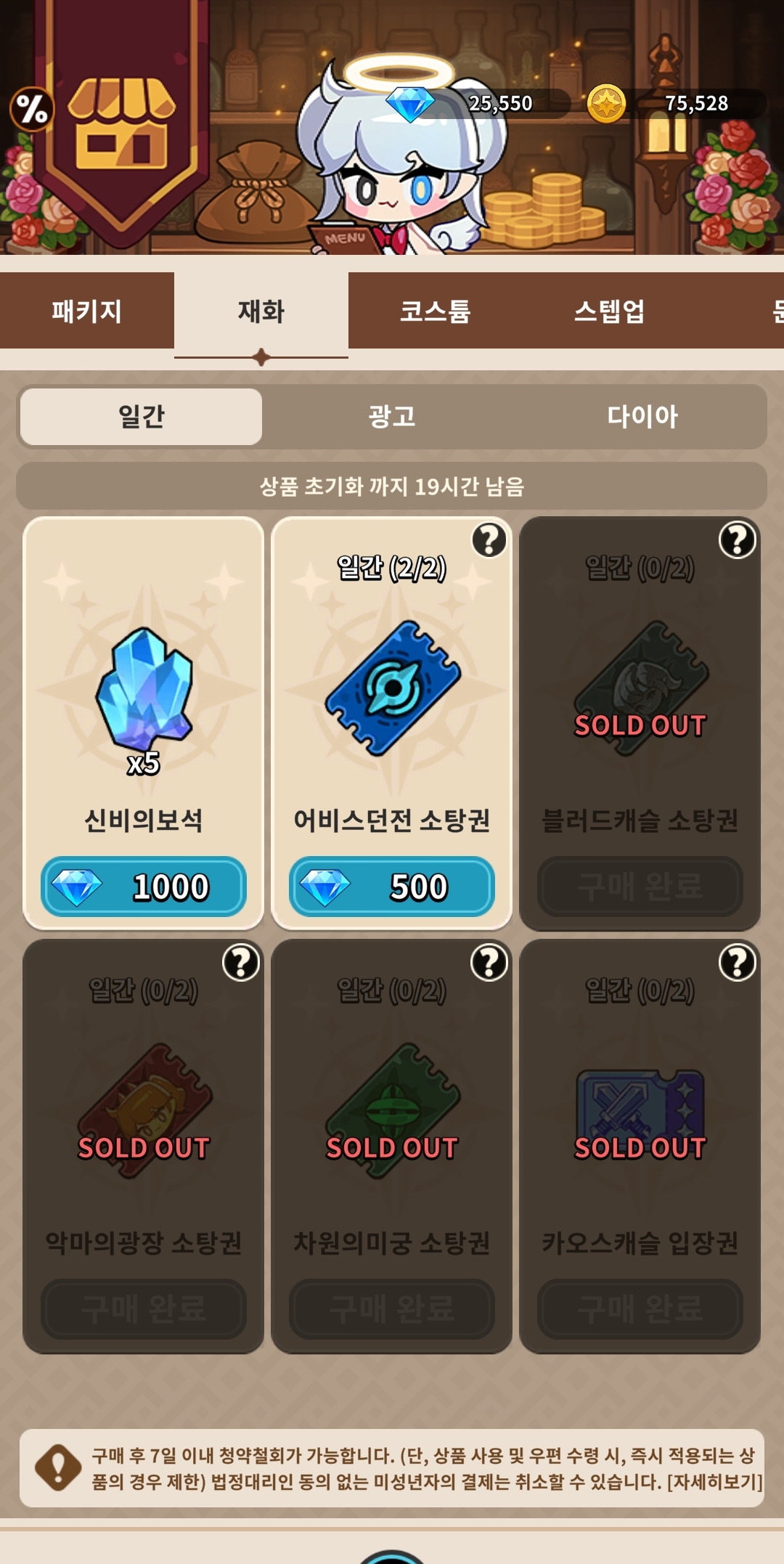The image size is (784, 1564).
Task: Open the percent discount icon
Action: [x=32, y=110]
